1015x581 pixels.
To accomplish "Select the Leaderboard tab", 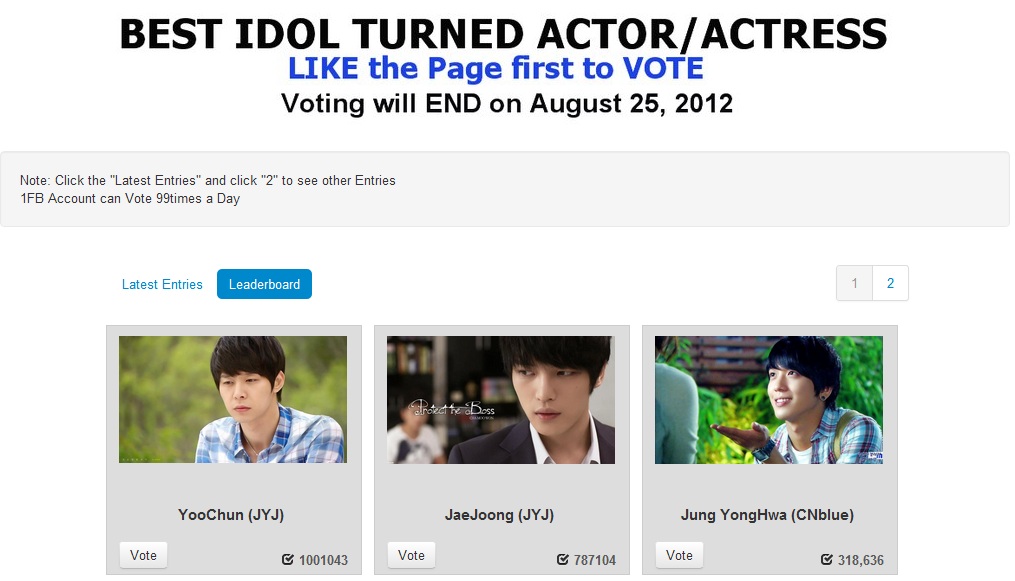I will pyautogui.click(x=264, y=284).
